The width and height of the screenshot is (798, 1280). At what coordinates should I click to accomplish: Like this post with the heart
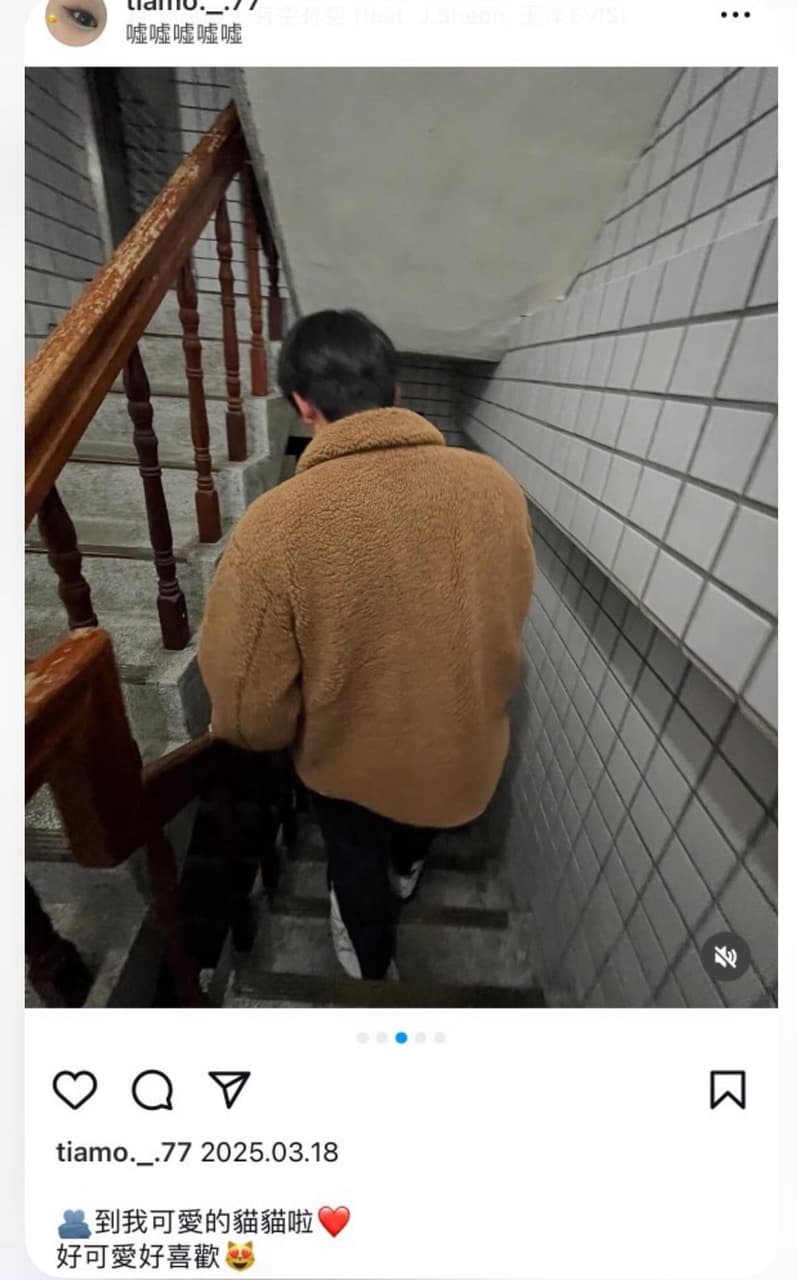click(x=75, y=1090)
